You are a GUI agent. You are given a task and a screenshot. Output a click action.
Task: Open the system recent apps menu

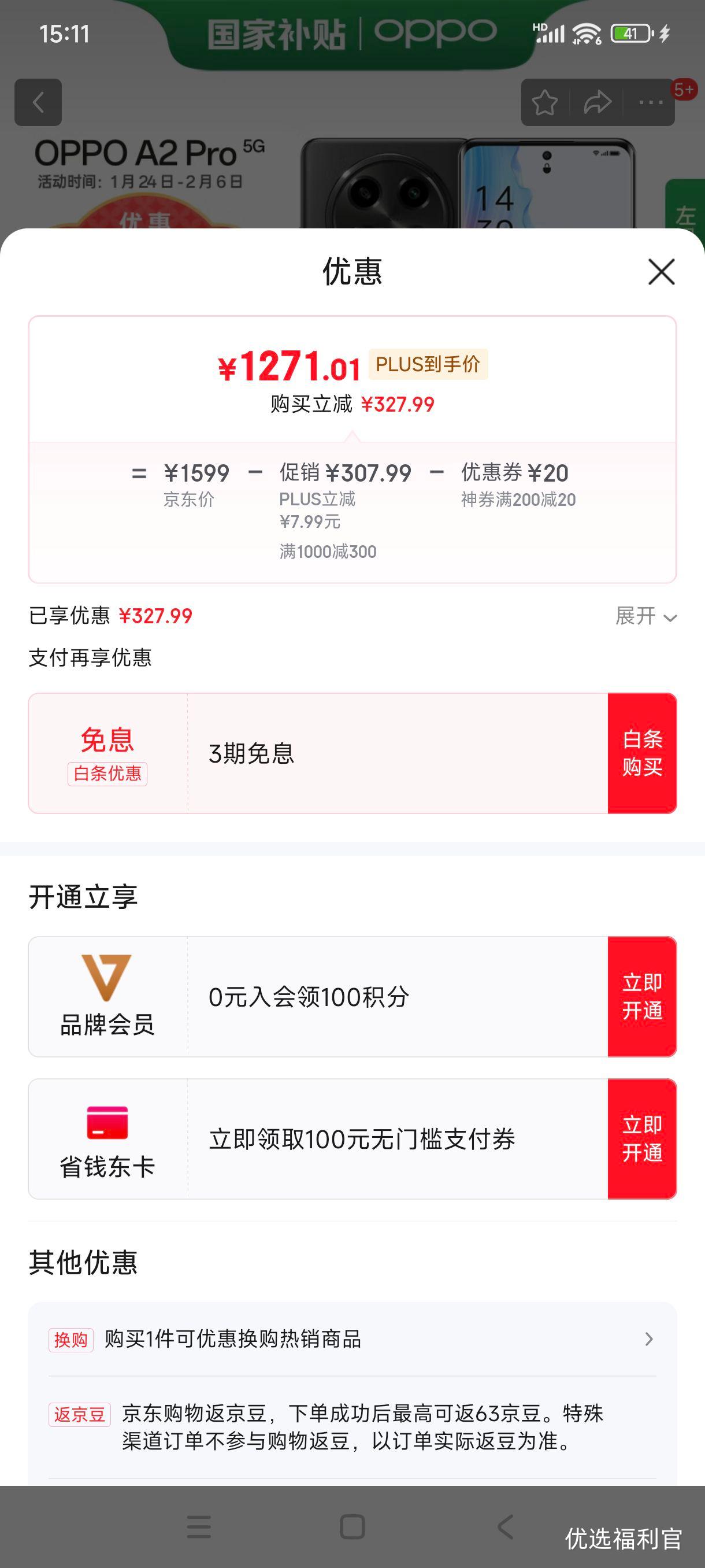coord(199,1526)
